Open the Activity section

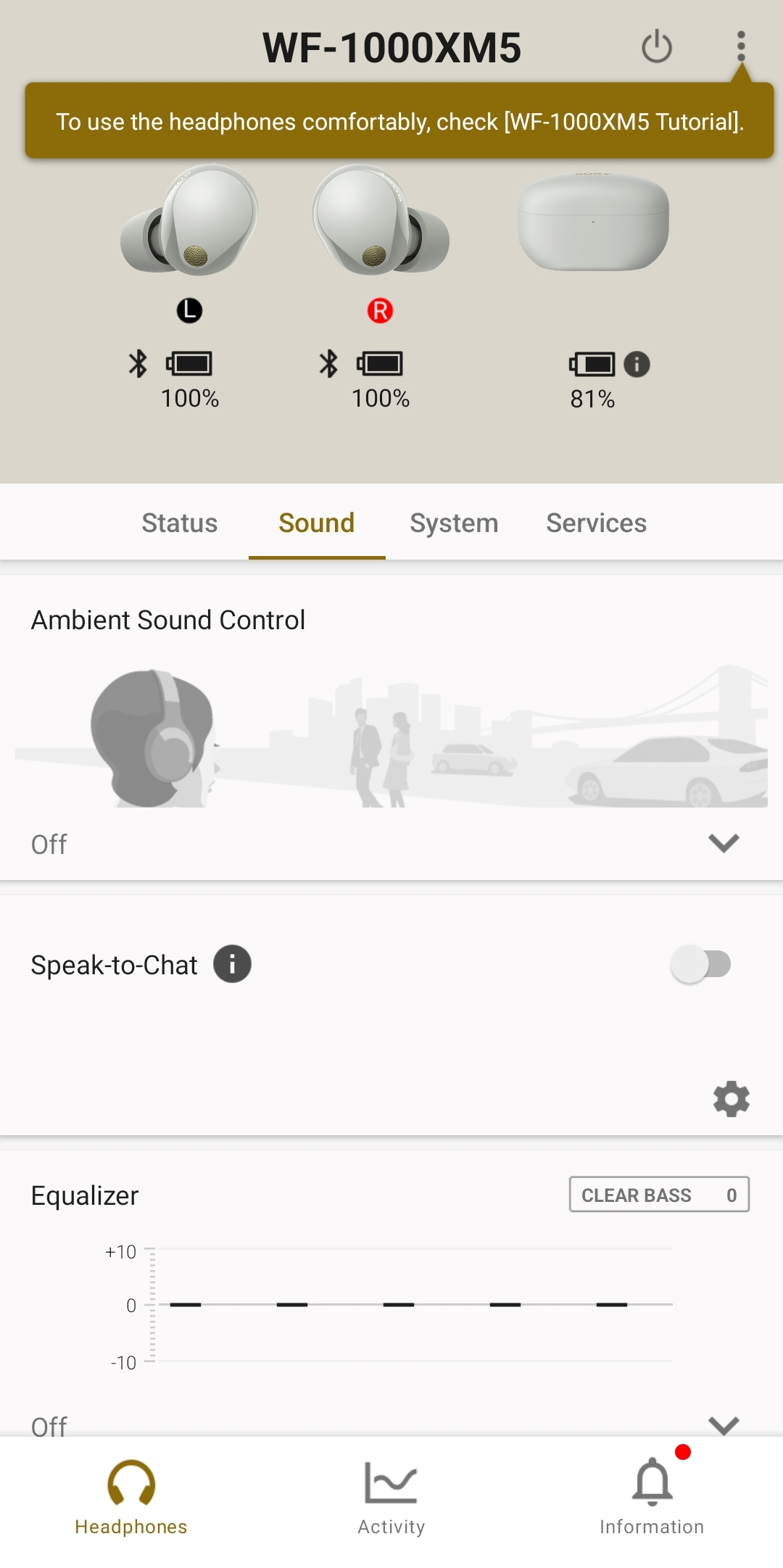click(x=391, y=1496)
